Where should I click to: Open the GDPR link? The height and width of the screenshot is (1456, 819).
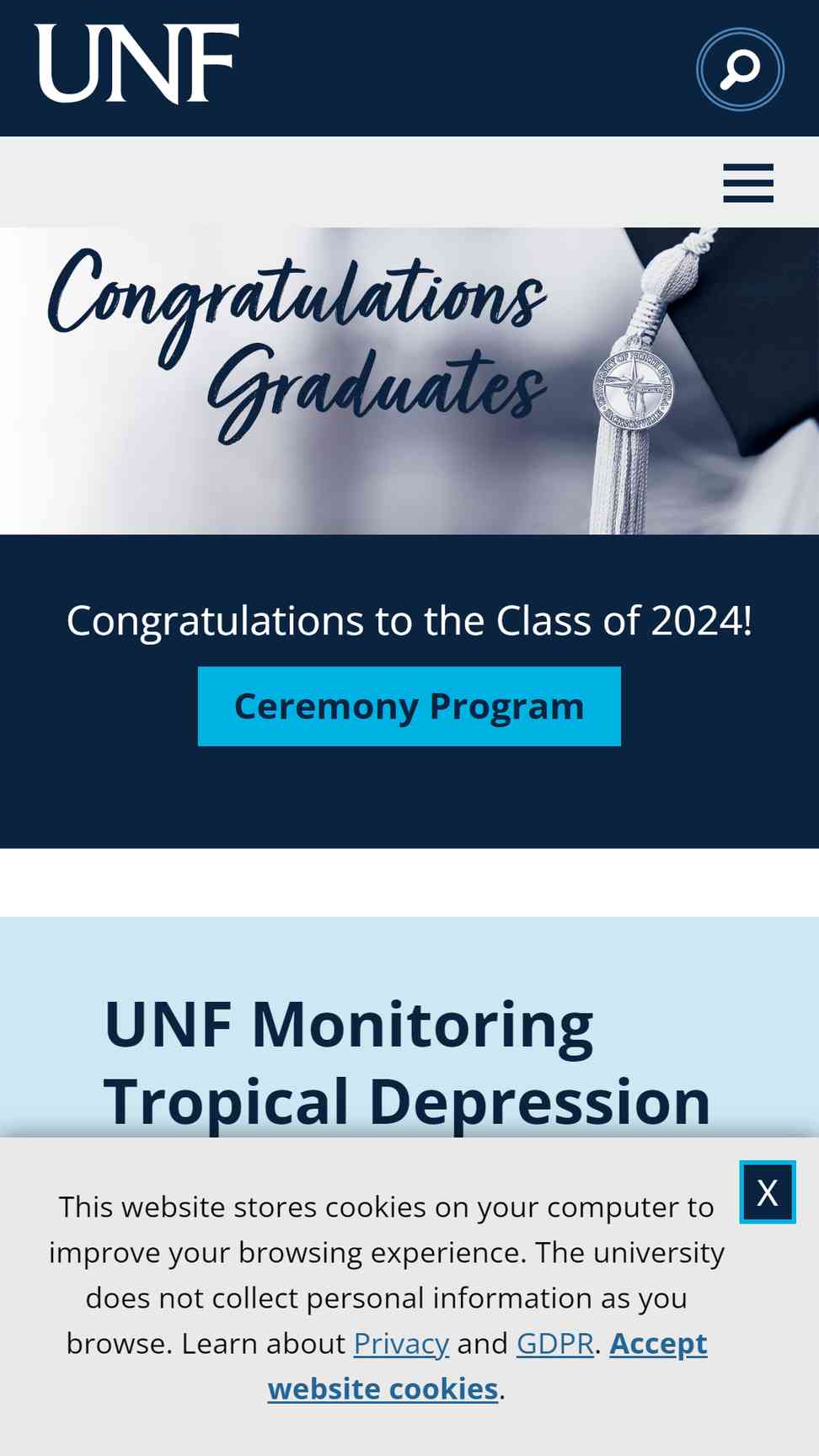555,1343
